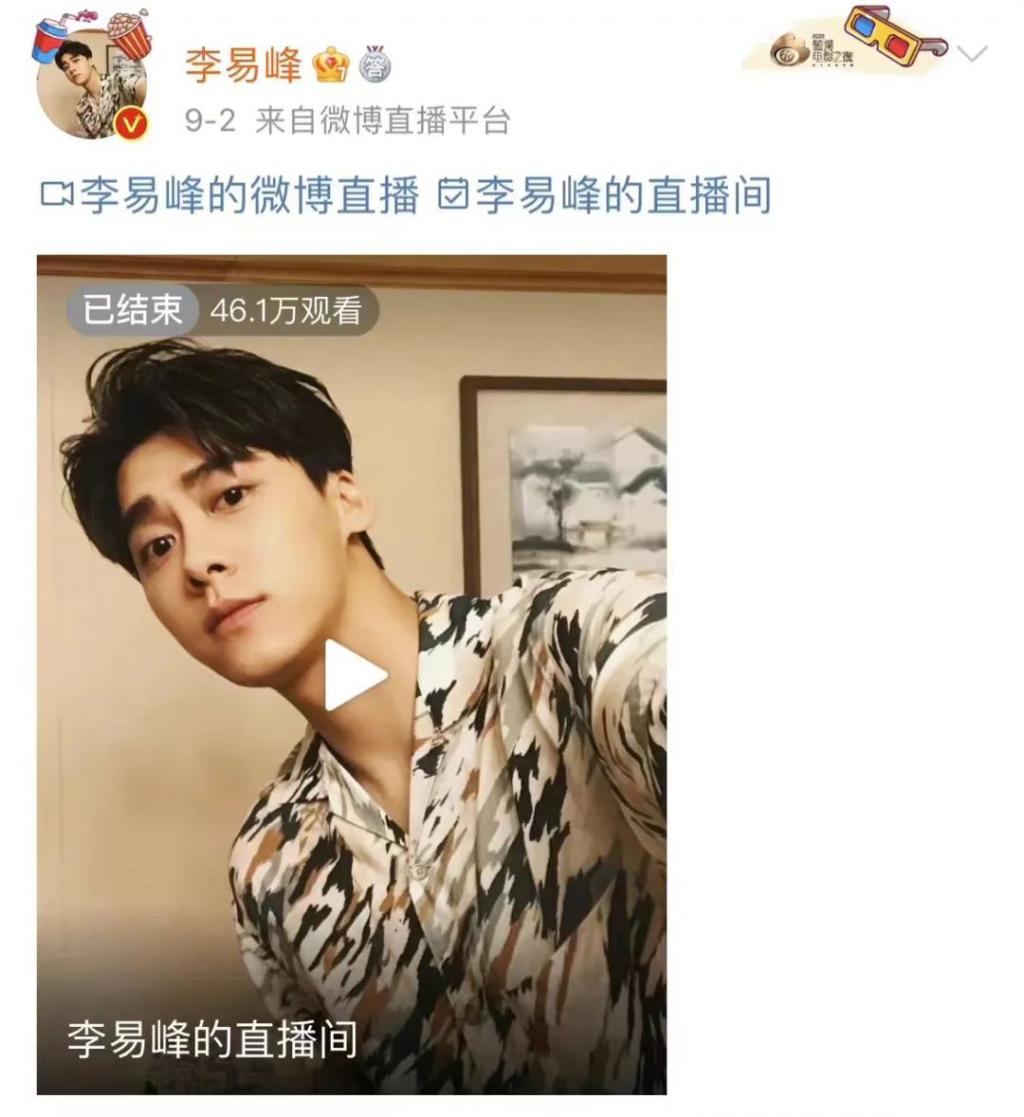1024x1117 pixels.
Task: Open the 李易峰的直播间 link
Action: click(x=606, y=195)
